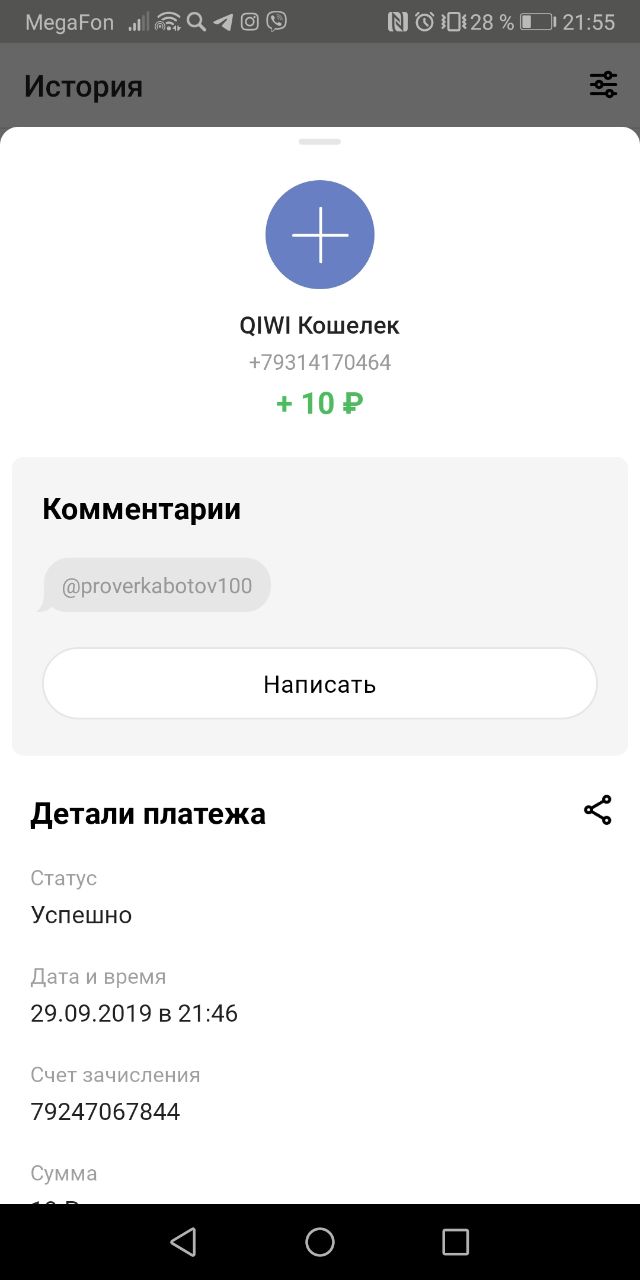Open the history filter settings icon
Screen dimensions: 640x1280
click(603, 85)
